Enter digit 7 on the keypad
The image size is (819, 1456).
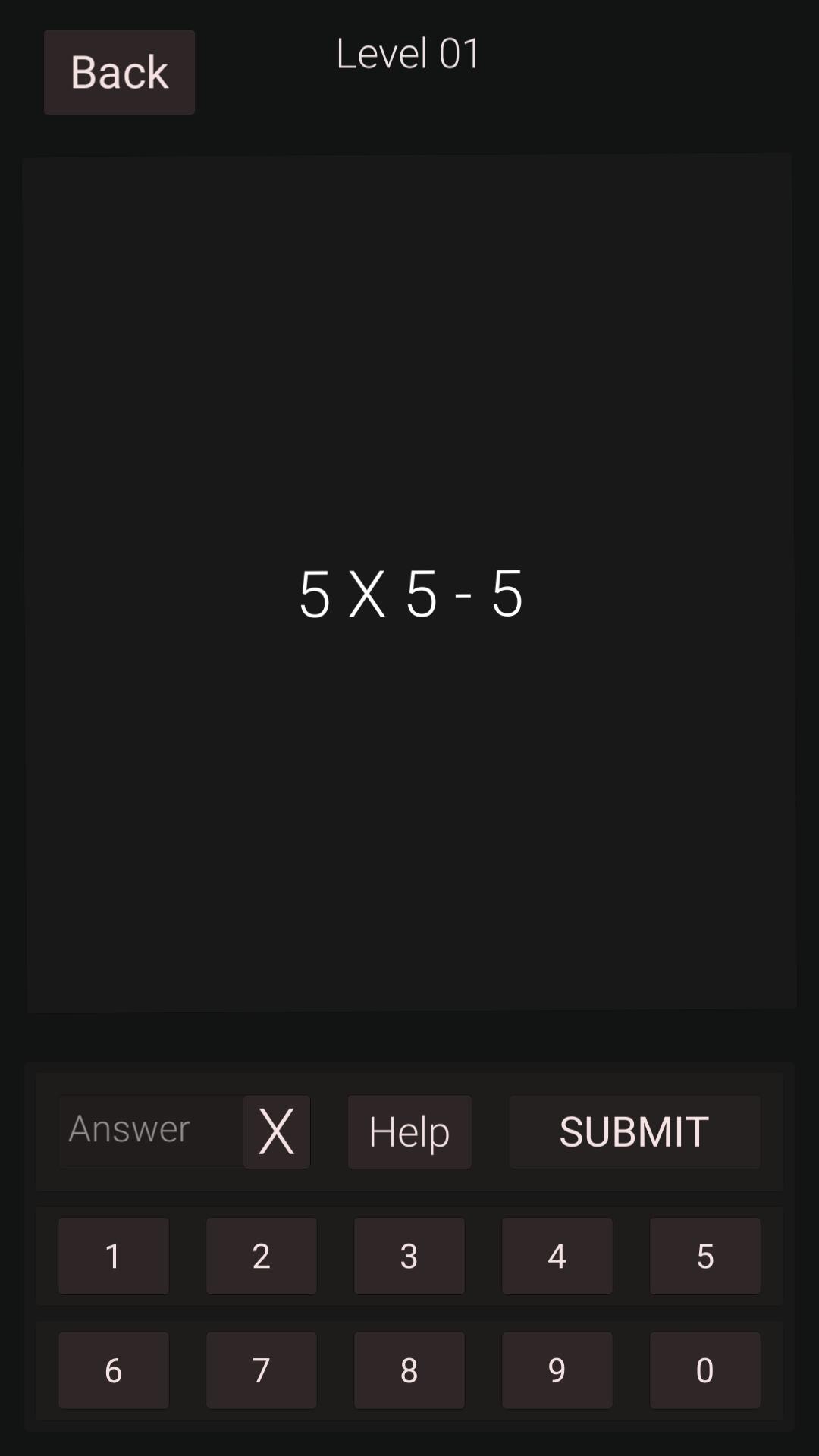point(262,1370)
